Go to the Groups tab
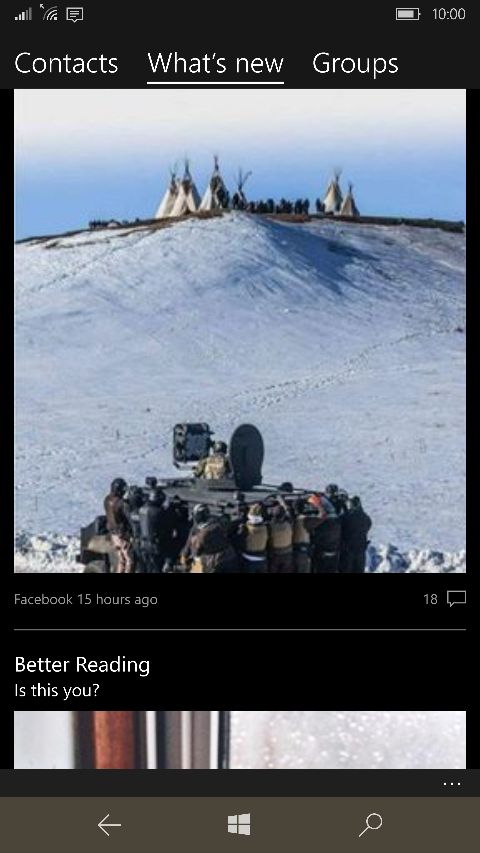The height and width of the screenshot is (853, 480). coord(355,65)
